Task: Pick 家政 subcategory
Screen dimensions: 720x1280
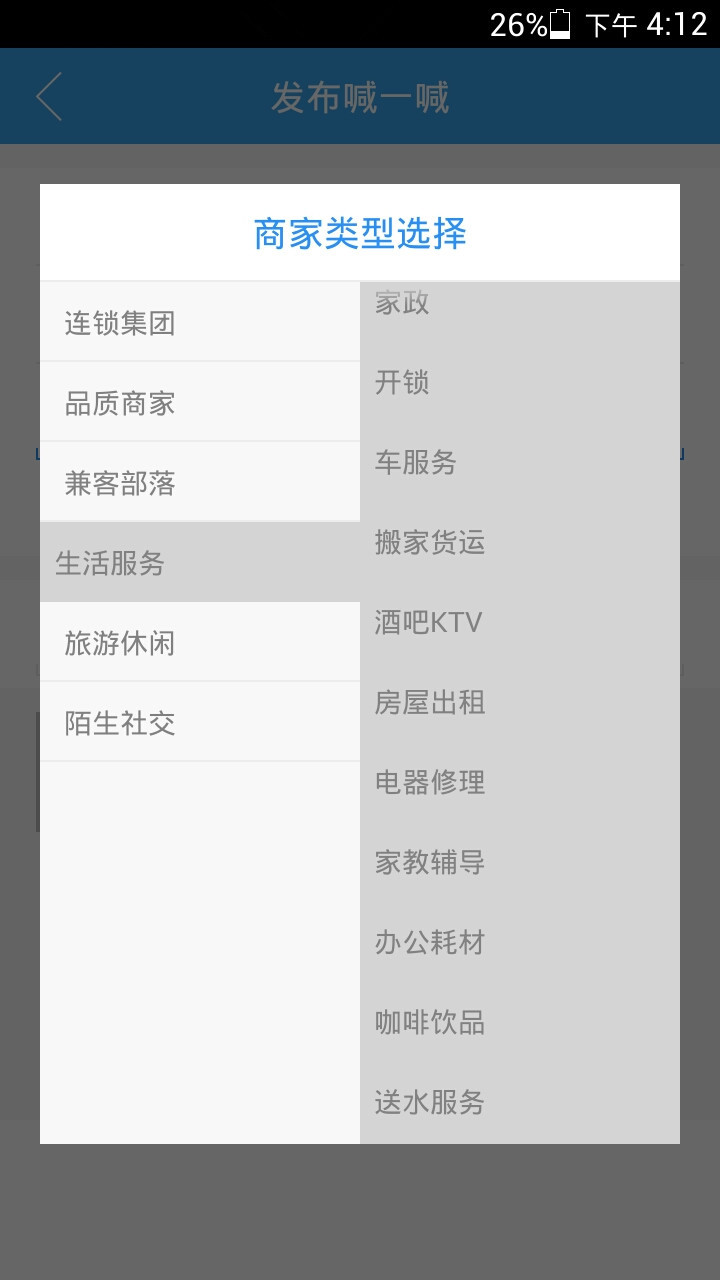Action: coord(518,303)
